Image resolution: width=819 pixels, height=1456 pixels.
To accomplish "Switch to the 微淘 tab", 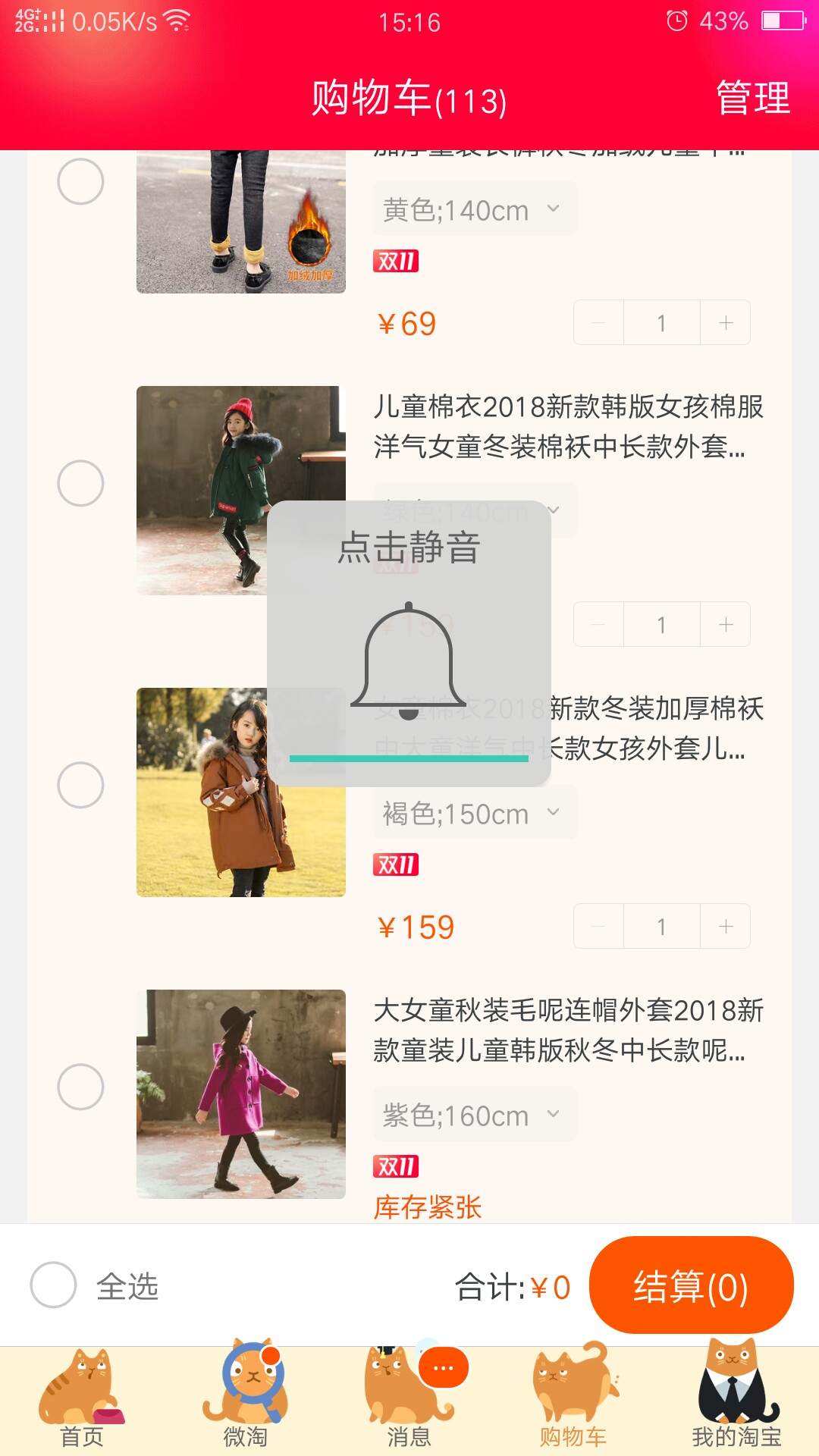I will 246,1399.
